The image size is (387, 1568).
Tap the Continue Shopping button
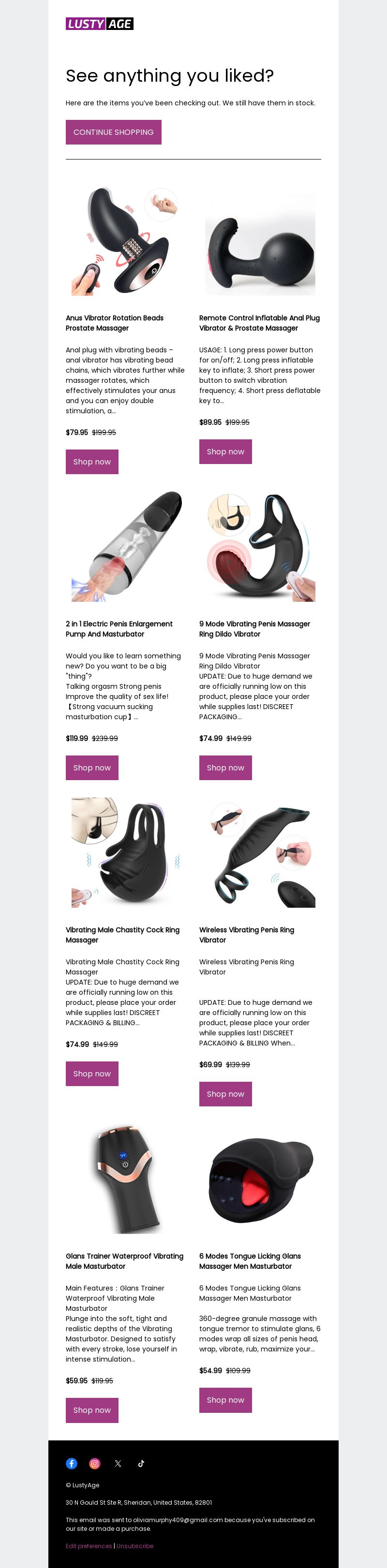[x=113, y=132]
